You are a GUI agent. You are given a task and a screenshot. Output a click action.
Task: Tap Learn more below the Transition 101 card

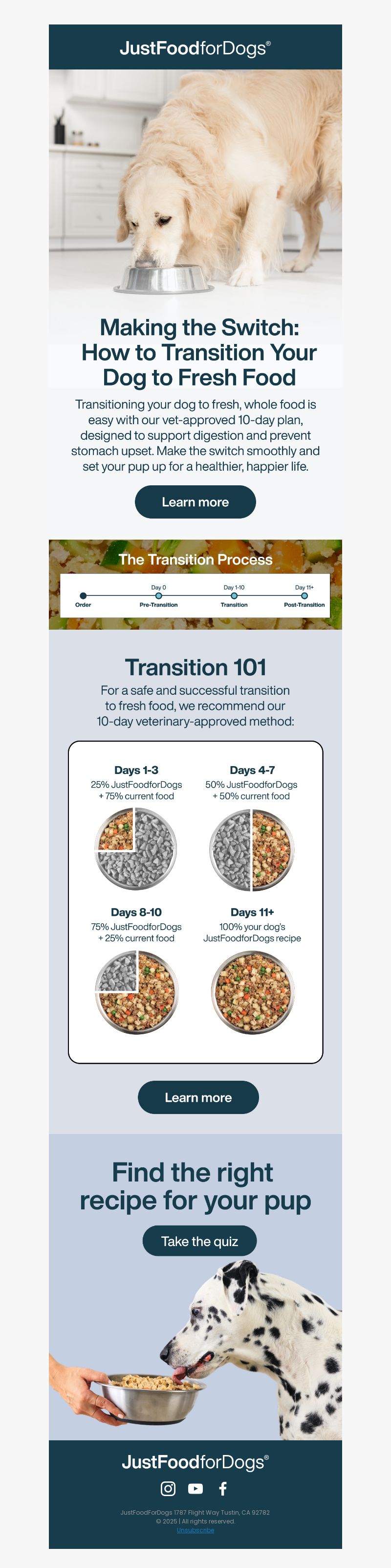198,1097
